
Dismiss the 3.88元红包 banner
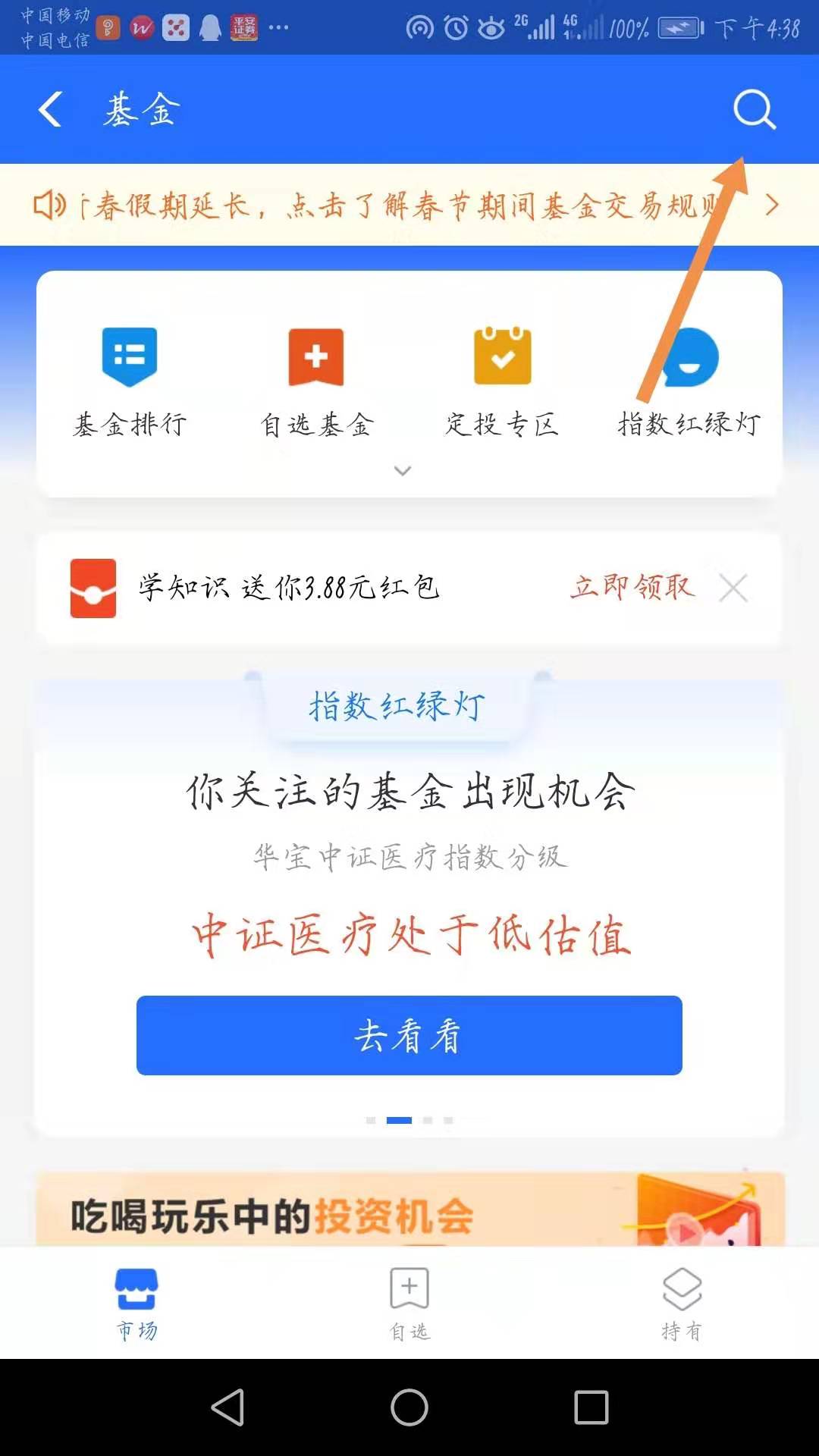click(x=733, y=588)
